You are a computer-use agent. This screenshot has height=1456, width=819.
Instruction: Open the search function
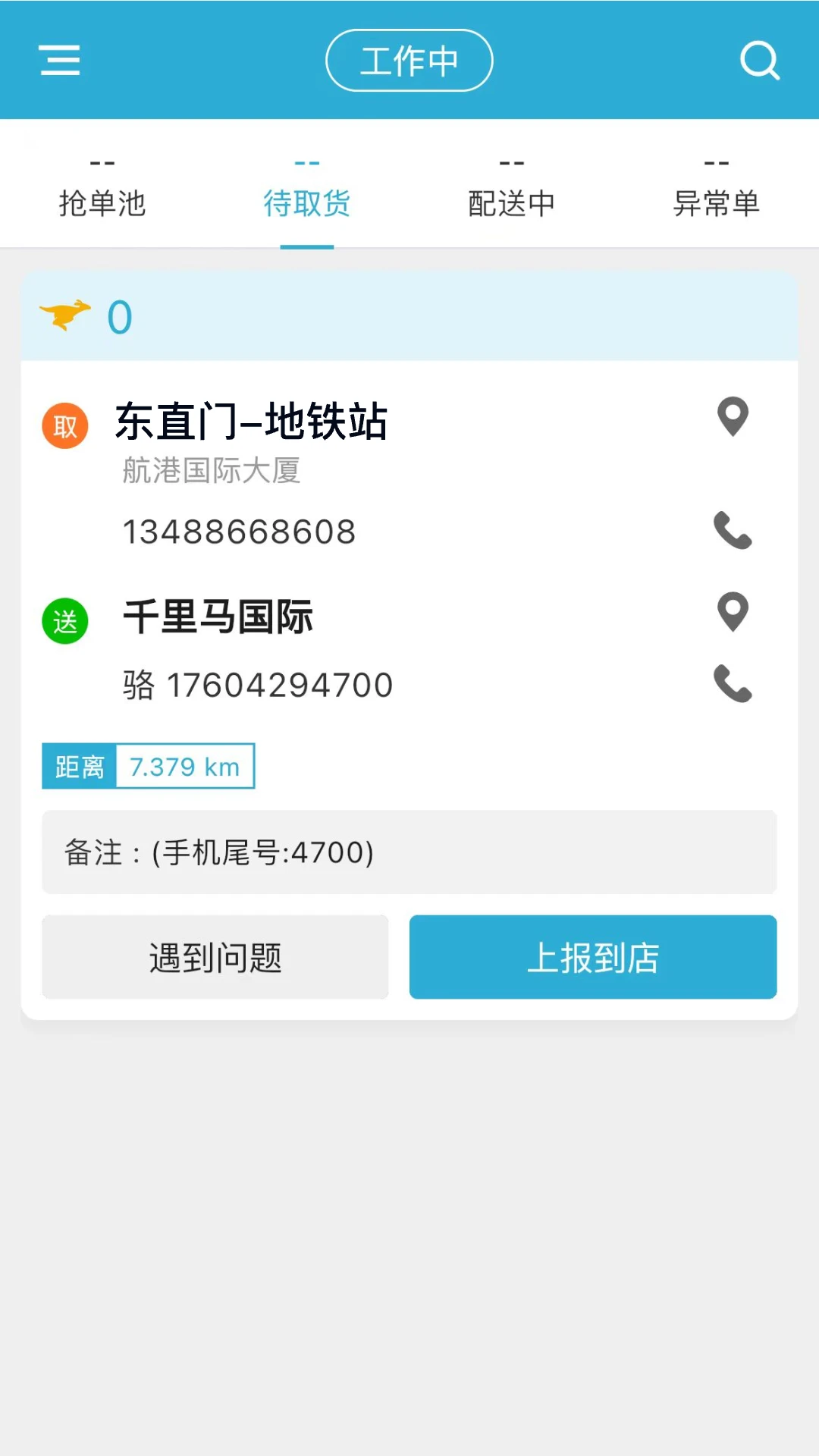coord(761,61)
